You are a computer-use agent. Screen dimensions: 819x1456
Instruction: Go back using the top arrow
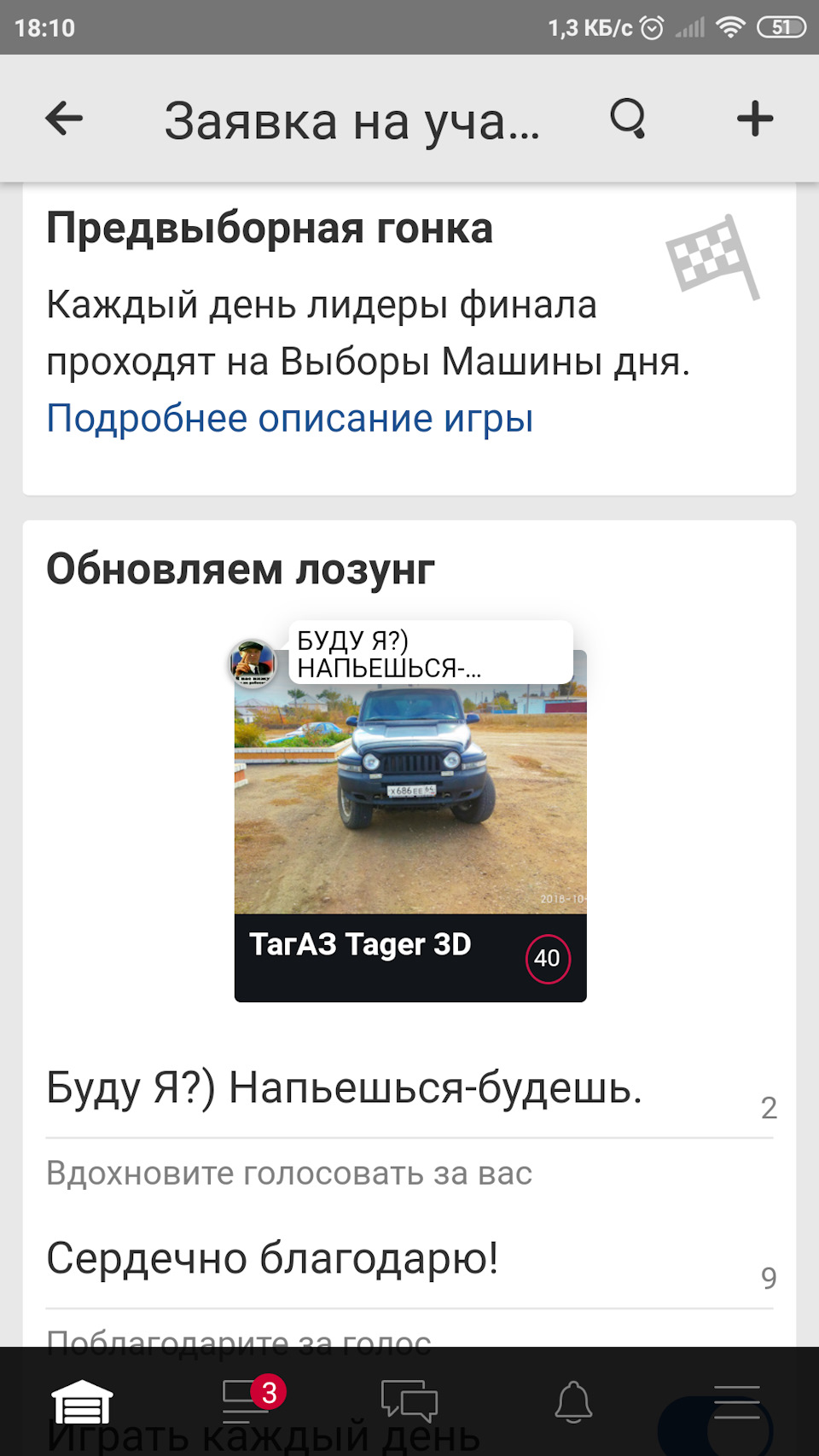[64, 119]
